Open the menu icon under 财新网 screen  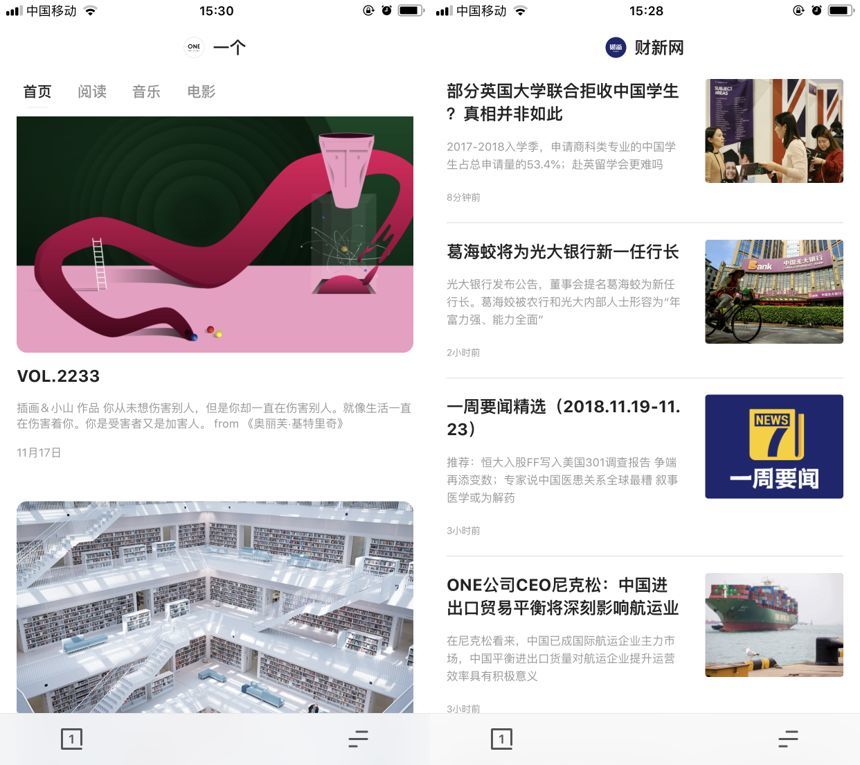788,739
